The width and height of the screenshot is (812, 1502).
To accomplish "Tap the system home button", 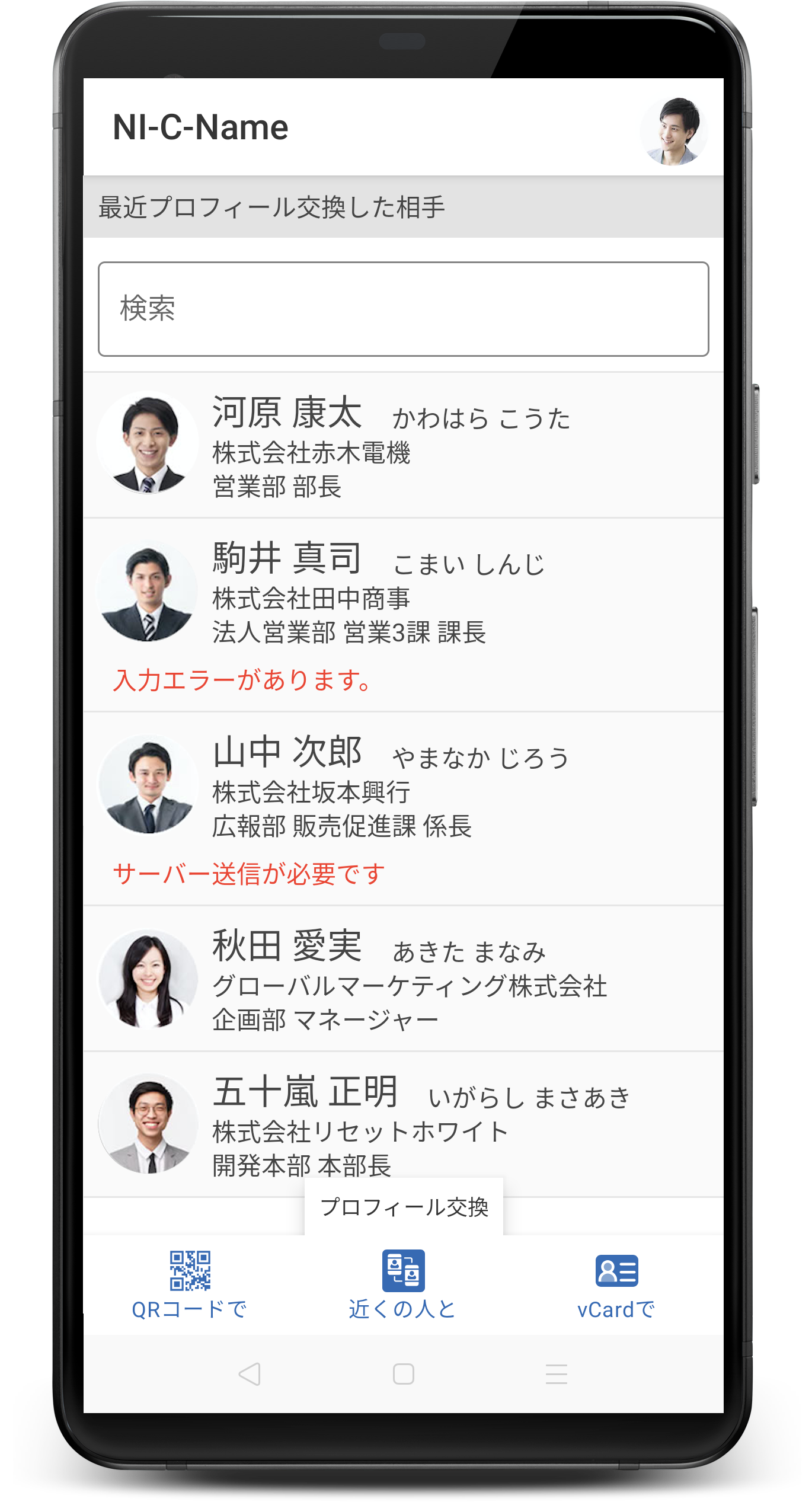I will 404,1373.
